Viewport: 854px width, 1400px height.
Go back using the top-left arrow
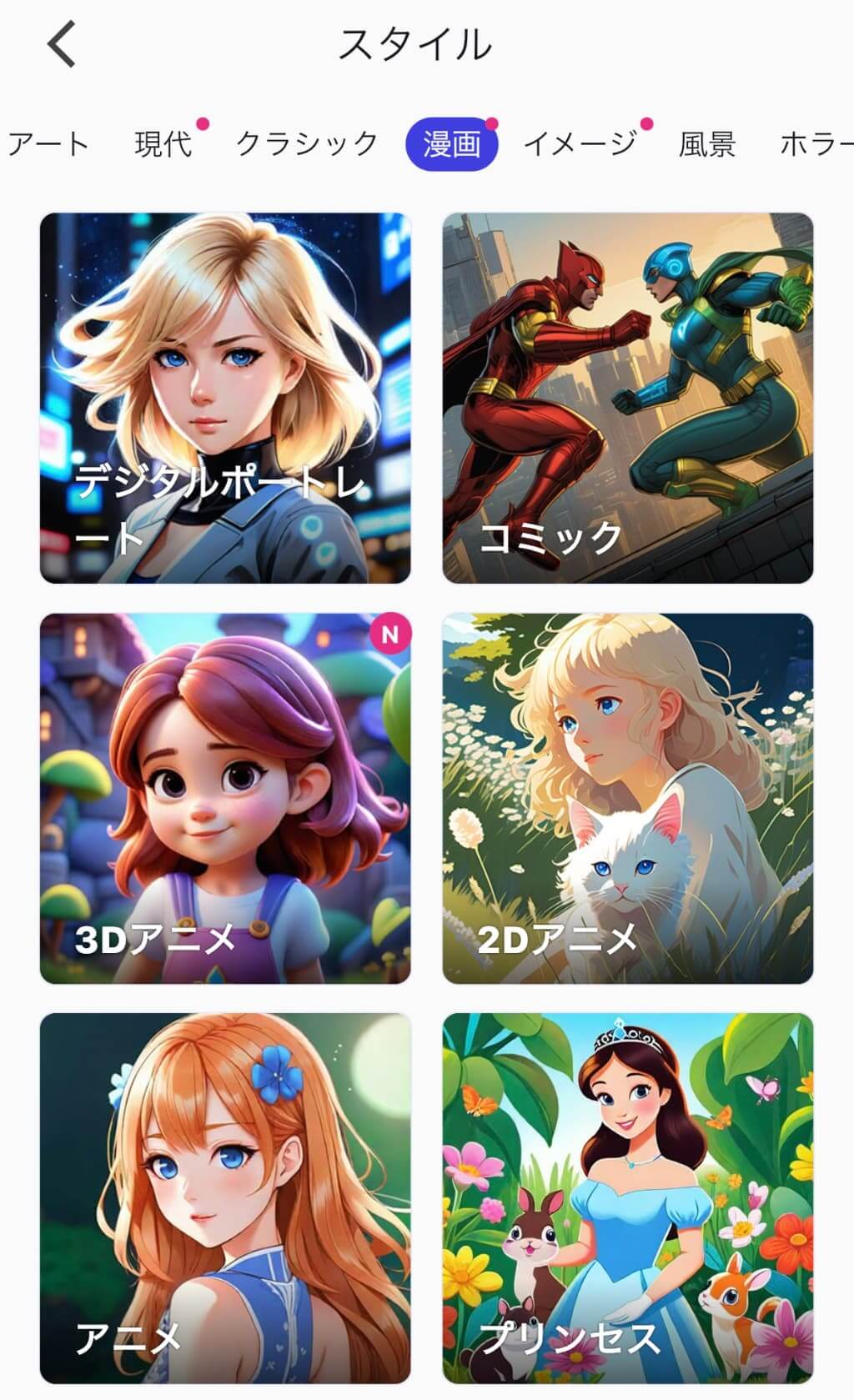(x=63, y=44)
